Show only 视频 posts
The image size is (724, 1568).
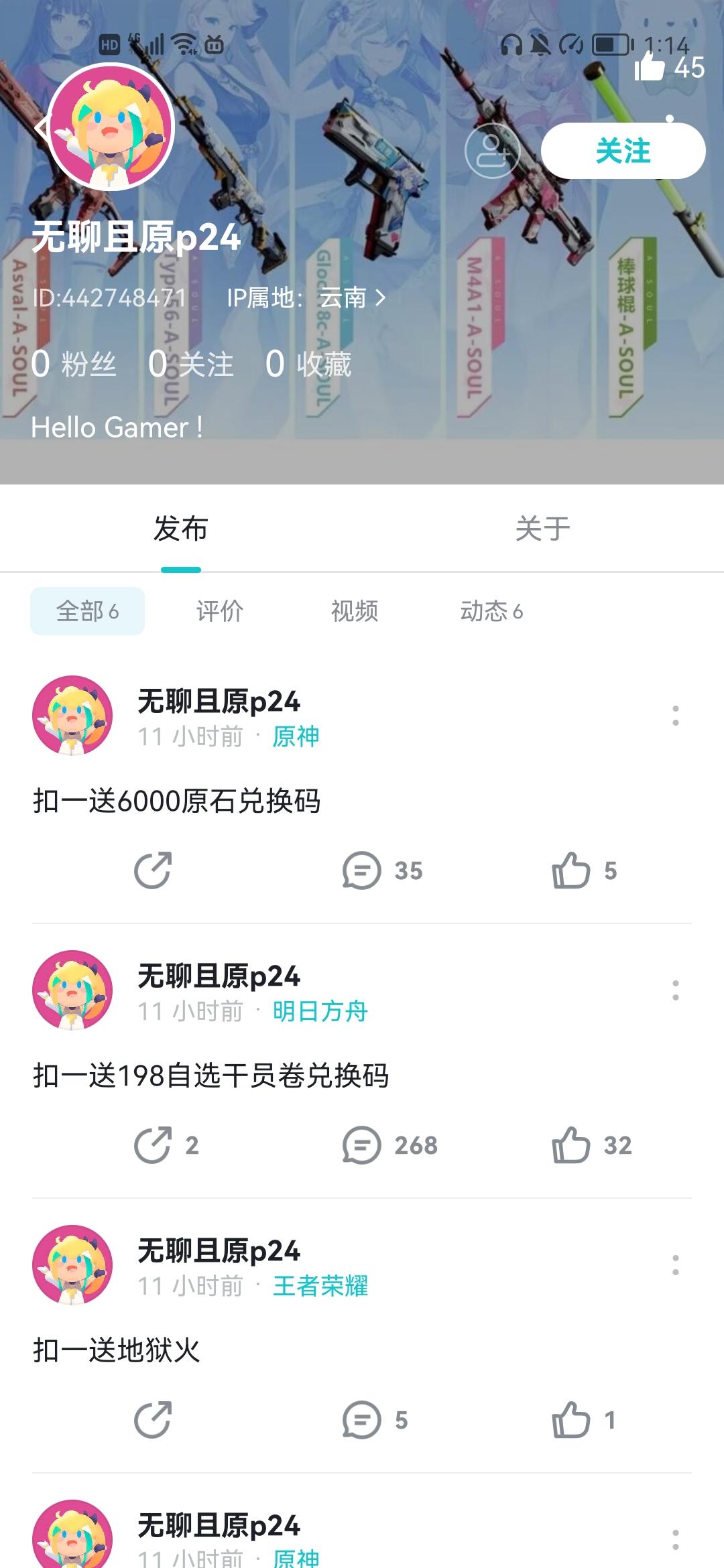click(355, 611)
